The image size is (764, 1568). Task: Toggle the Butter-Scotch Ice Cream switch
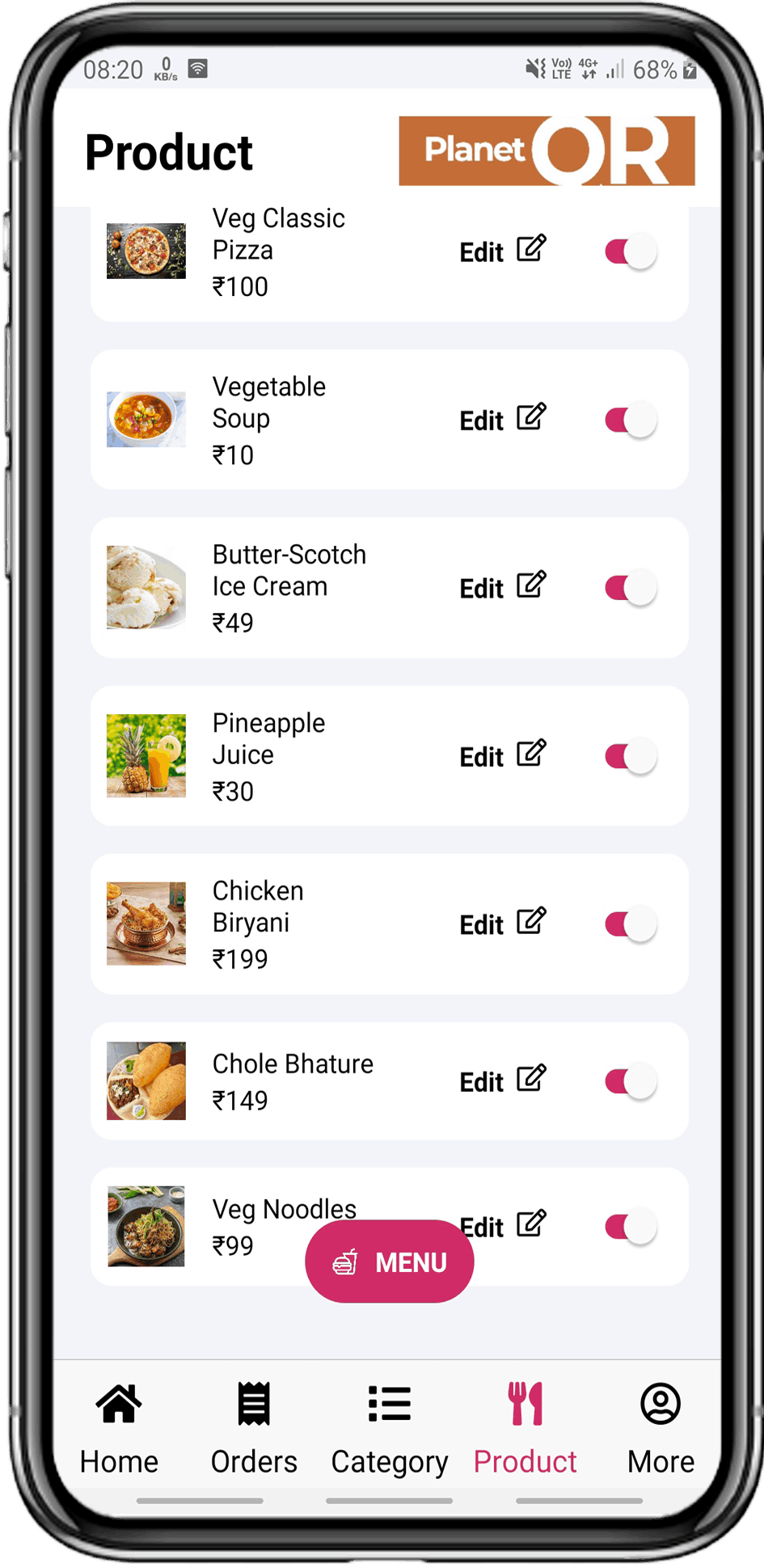tap(630, 588)
